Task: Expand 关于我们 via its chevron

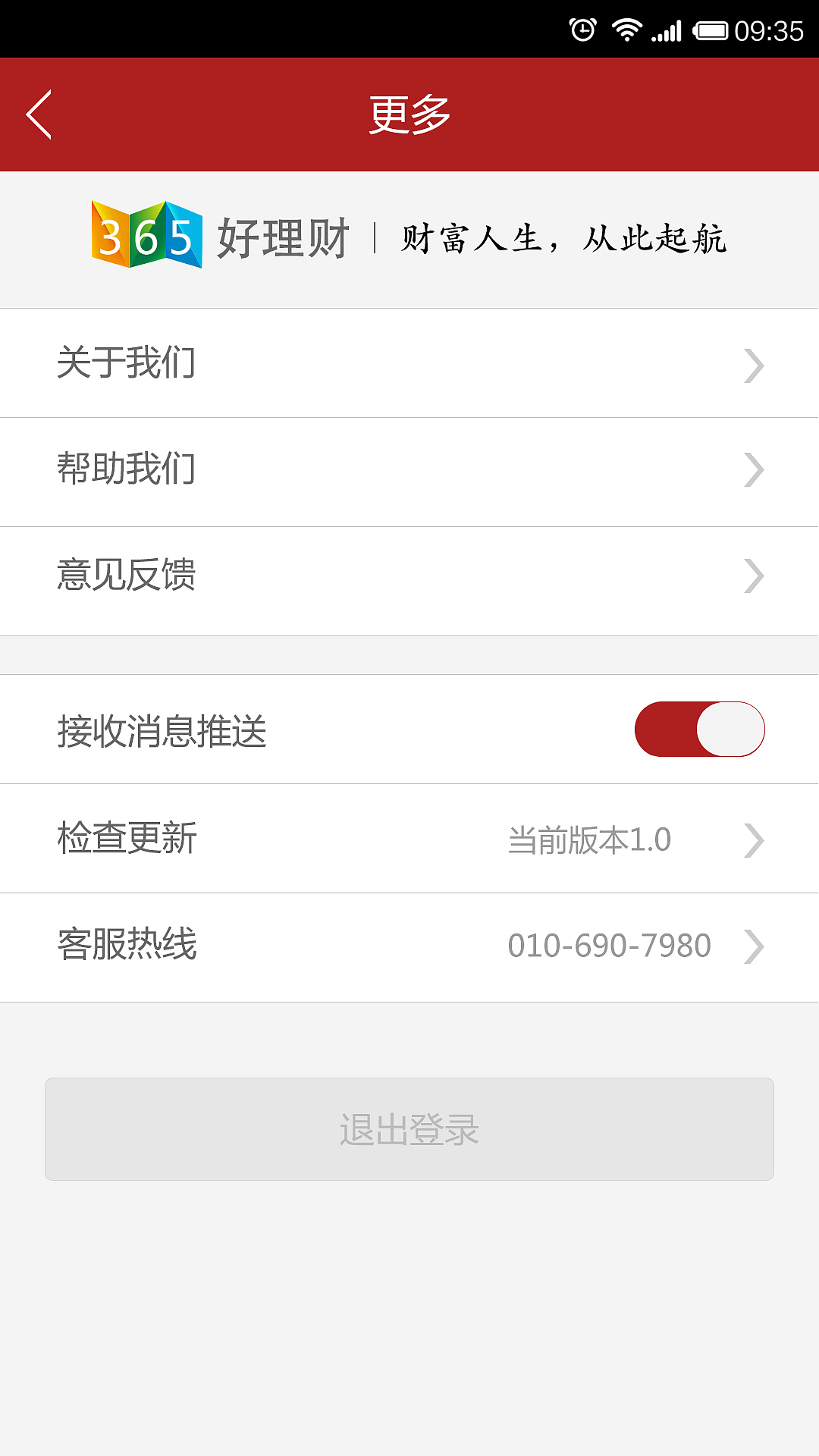Action: (x=753, y=365)
